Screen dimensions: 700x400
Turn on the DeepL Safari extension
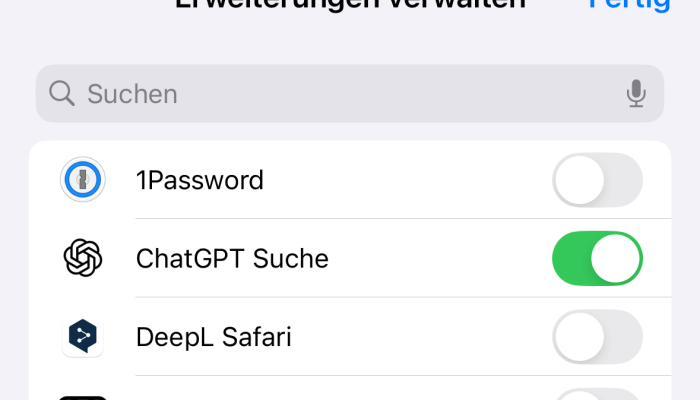pyautogui.click(x=597, y=337)
